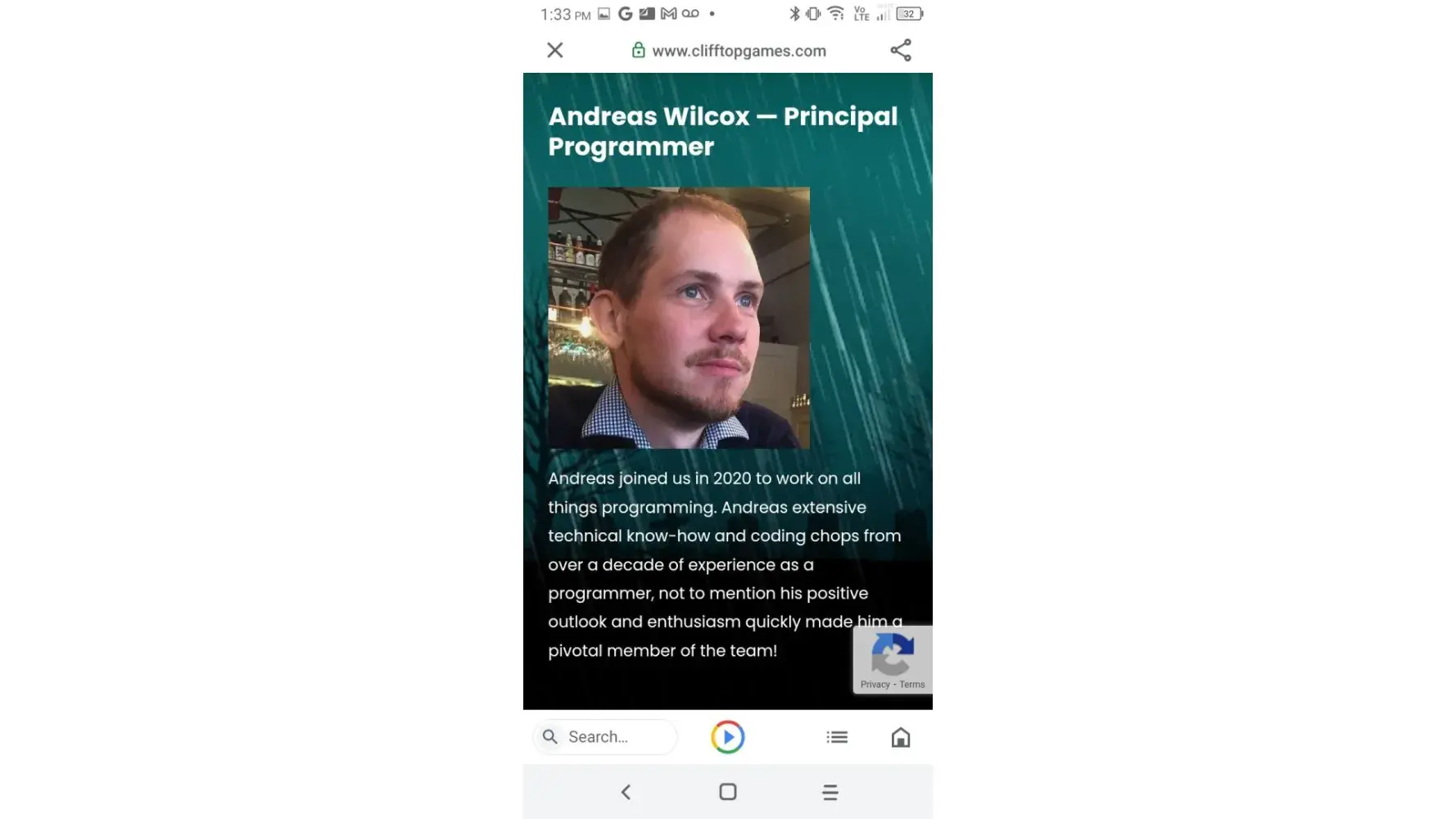Open the recent apps overview

point(830,792)
